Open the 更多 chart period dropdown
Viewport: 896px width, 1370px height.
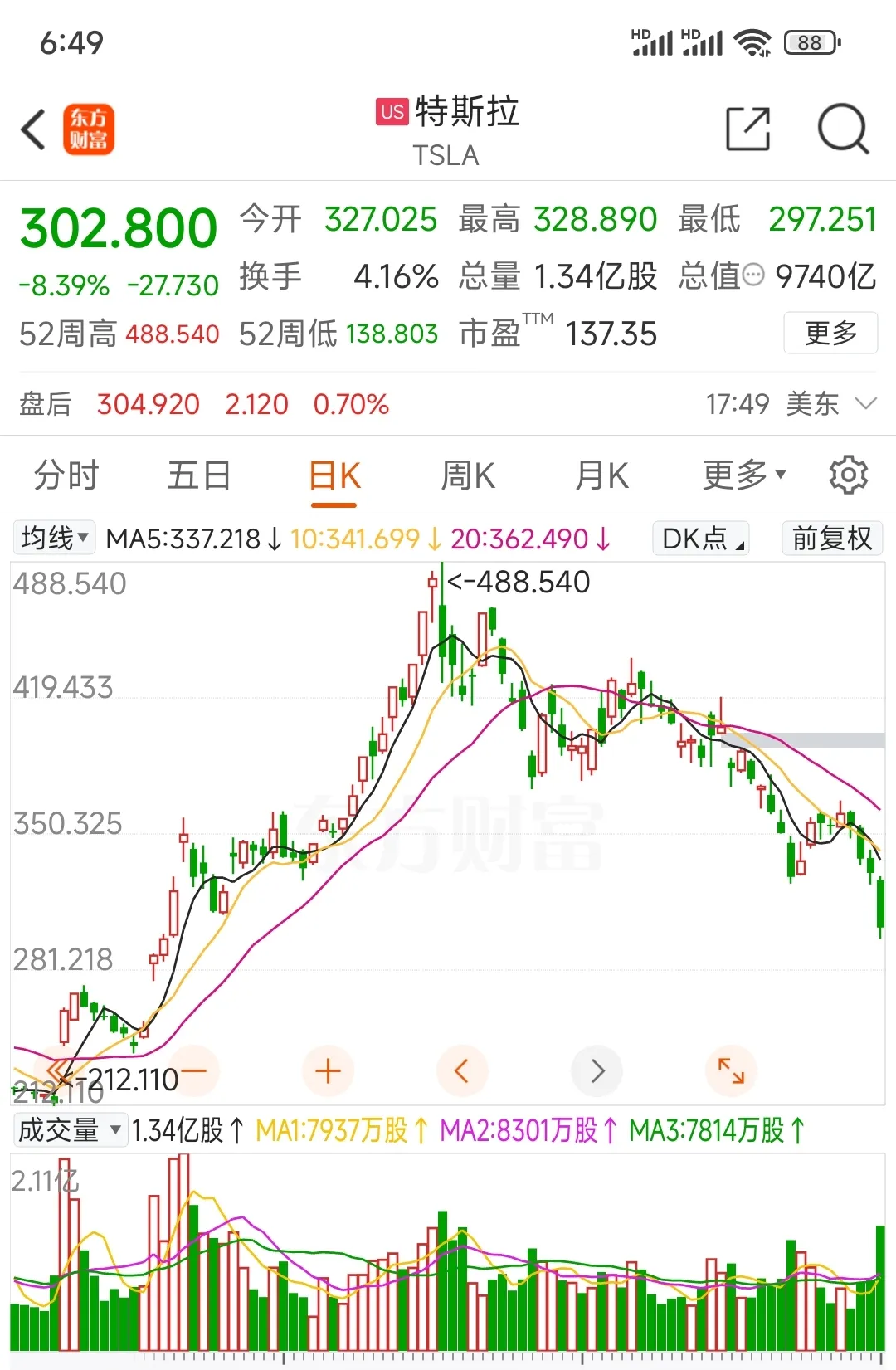(743, 475)
